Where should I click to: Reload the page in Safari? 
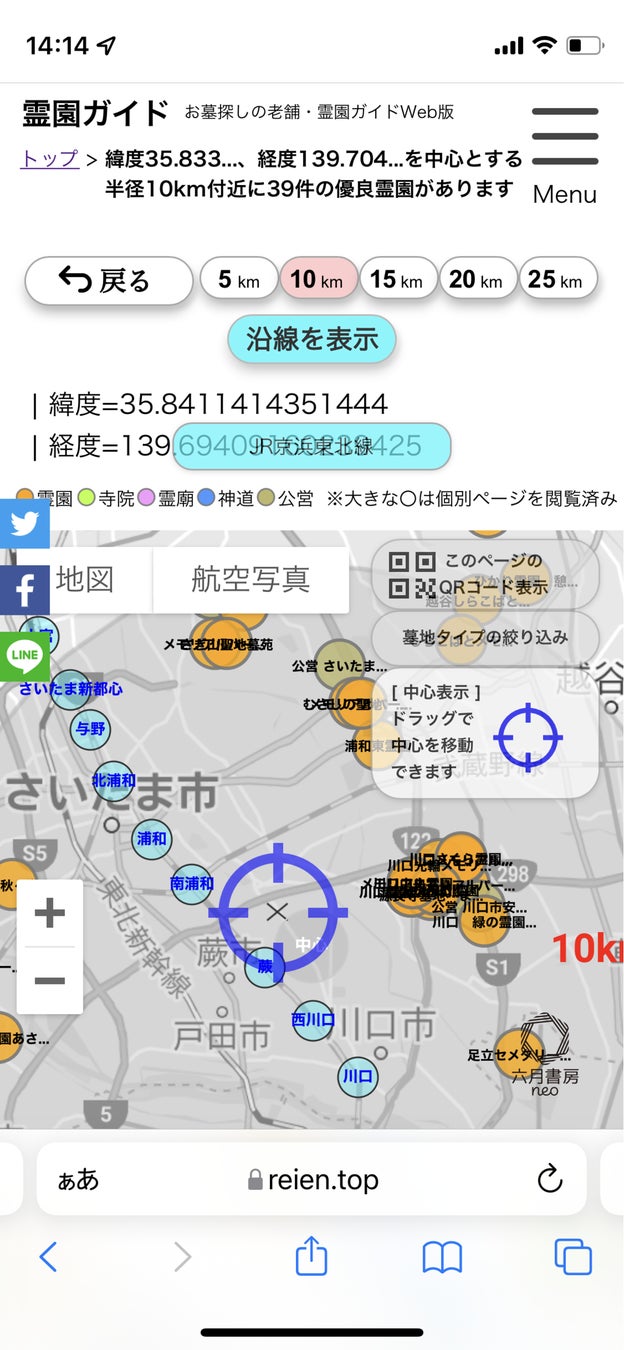click(550, 1179)
